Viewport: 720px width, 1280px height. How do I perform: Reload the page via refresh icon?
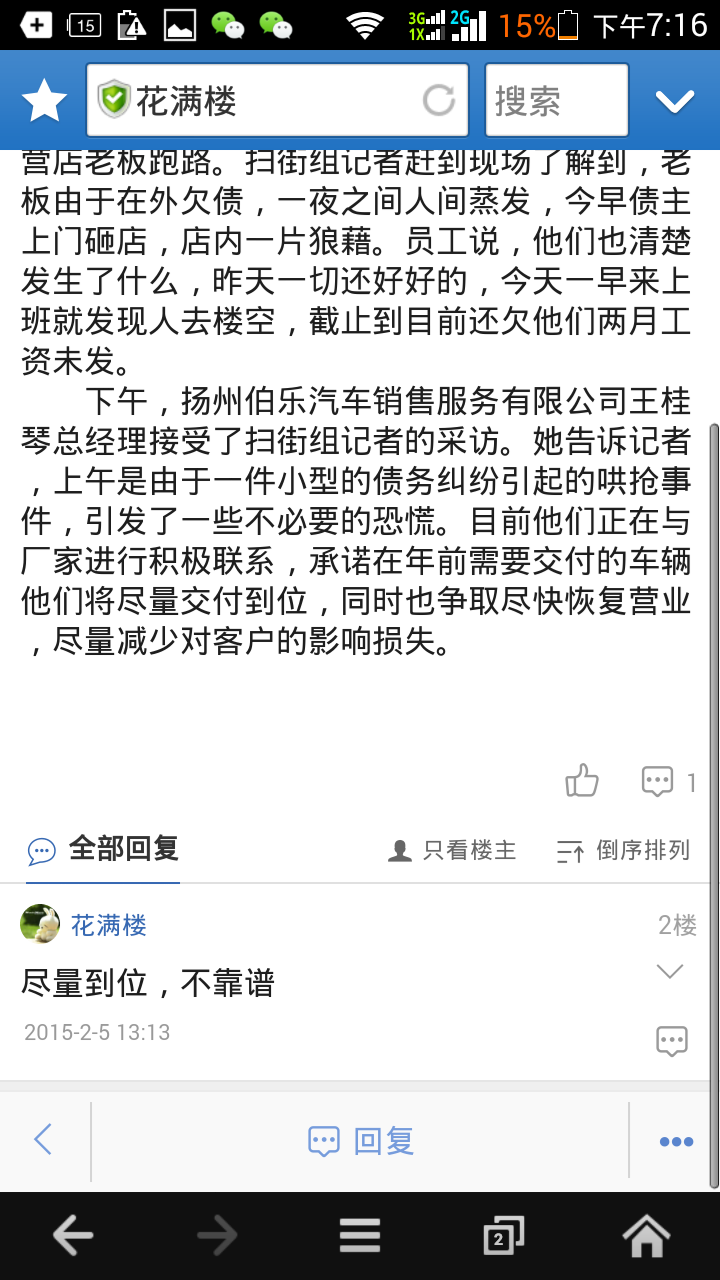tap(438, 101)
